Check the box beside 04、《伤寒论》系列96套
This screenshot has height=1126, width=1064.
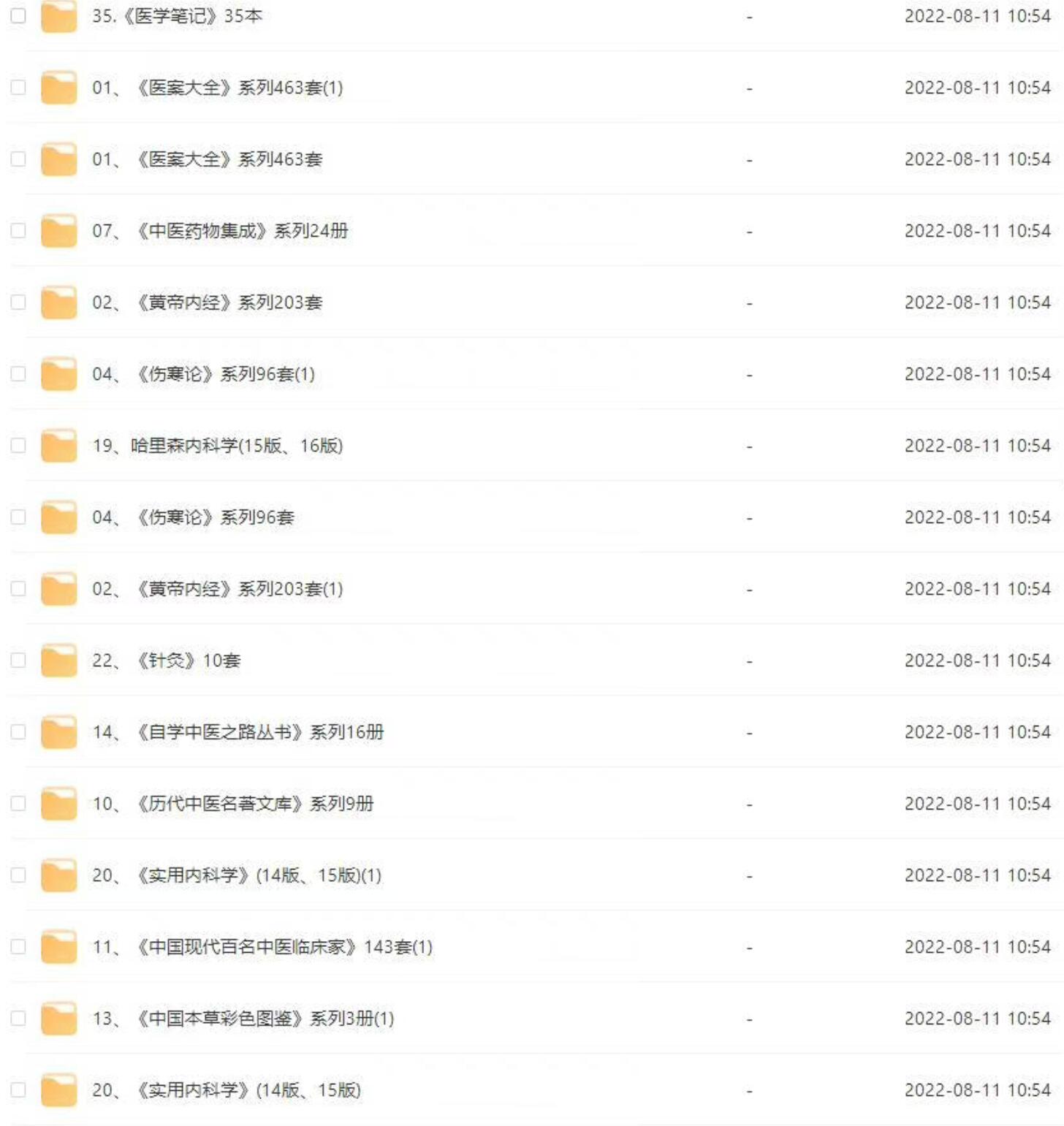[18, 517]
